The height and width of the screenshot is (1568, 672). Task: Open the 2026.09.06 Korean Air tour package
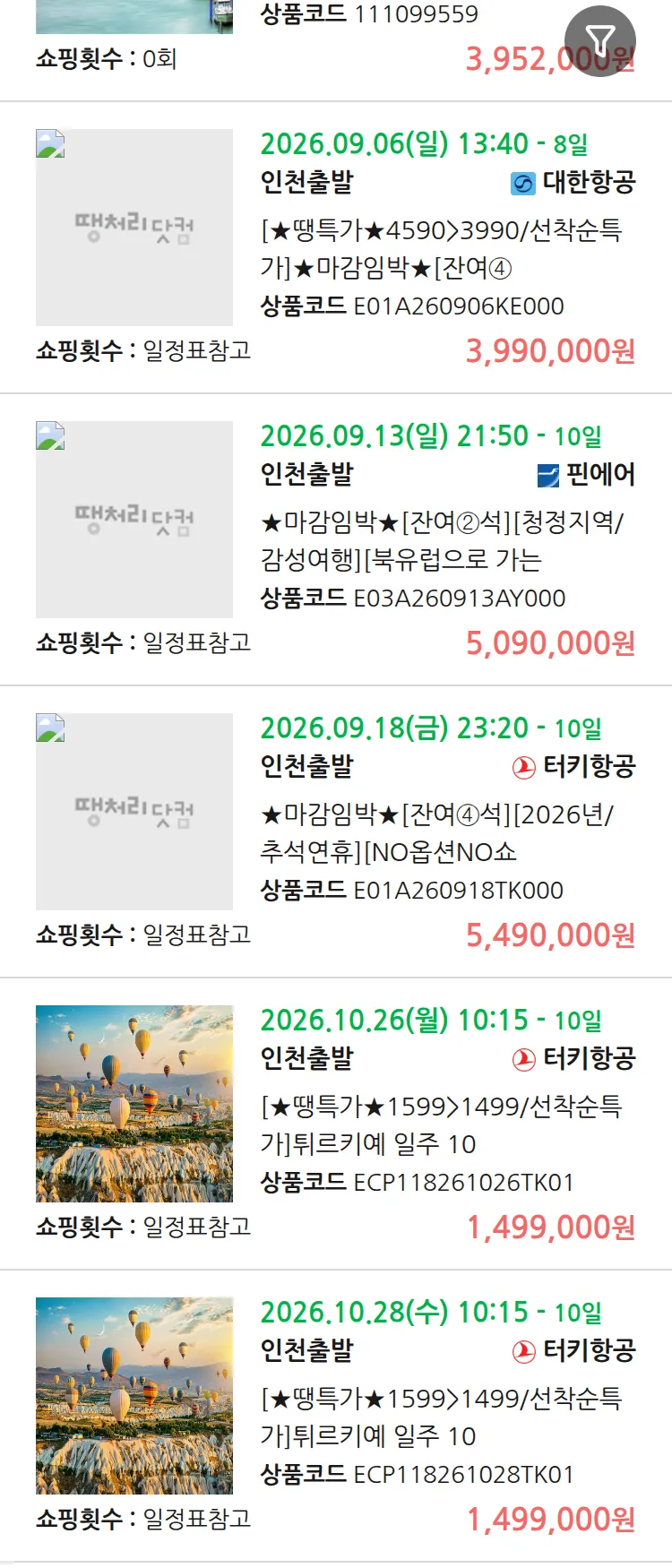pos(336,247)
